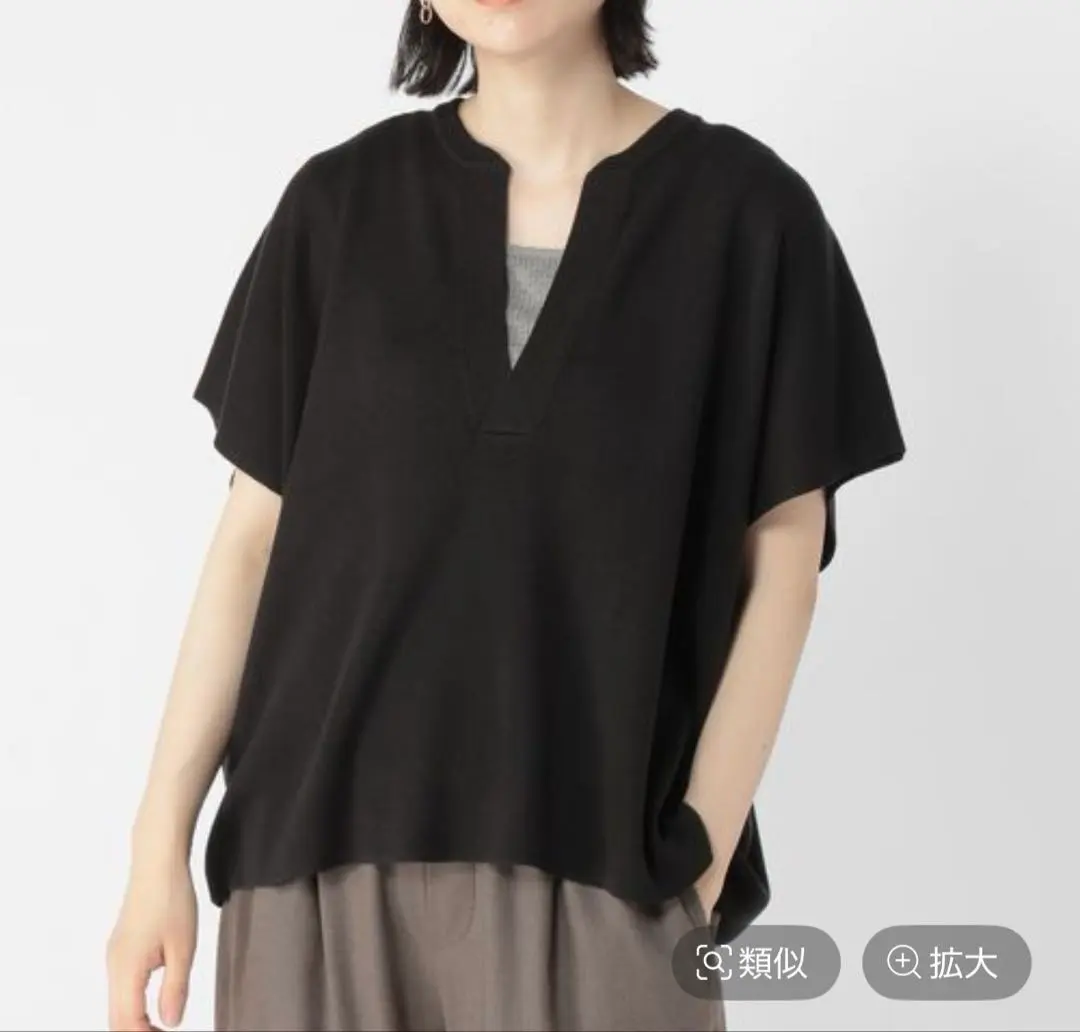The height and width of the screenshot is (1032, 1080).
Task: Tap the 拡大 enlarge image button
Action: point(945,963)
